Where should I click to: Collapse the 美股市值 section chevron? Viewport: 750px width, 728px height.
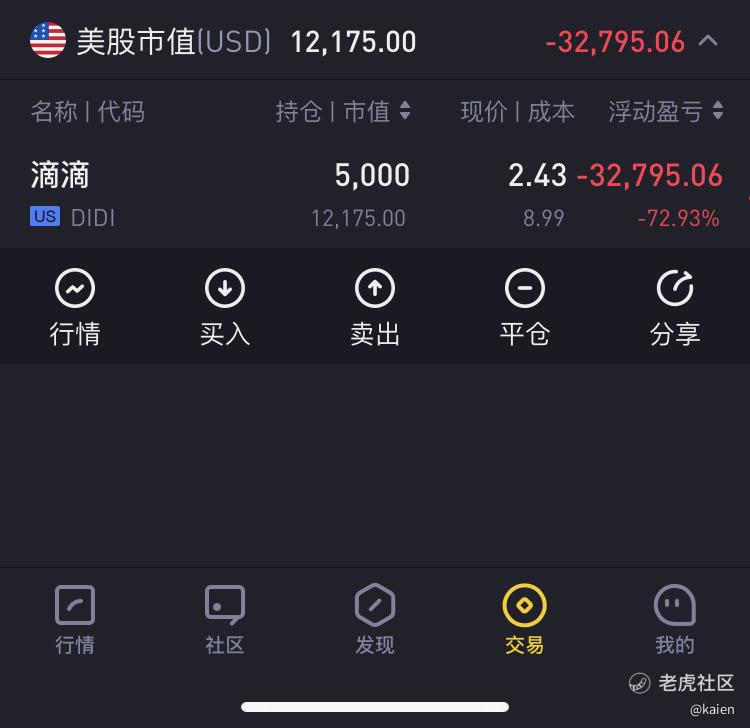tap(708, 41)
